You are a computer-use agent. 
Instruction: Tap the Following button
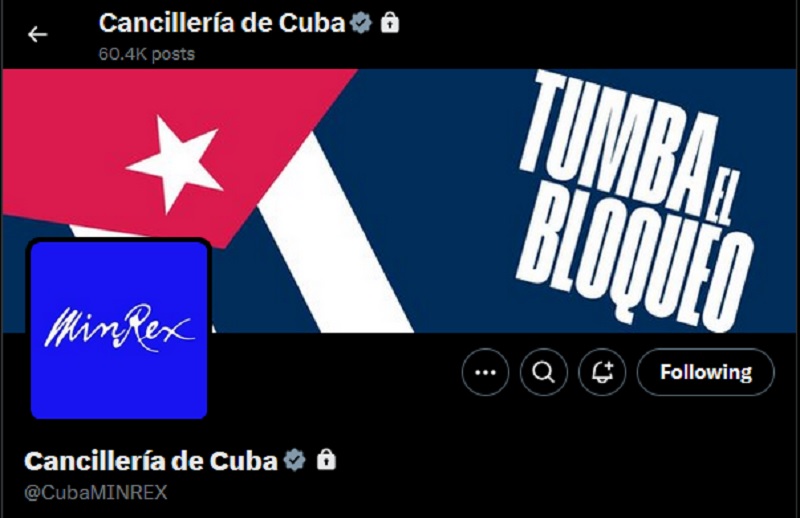point(705,373)
